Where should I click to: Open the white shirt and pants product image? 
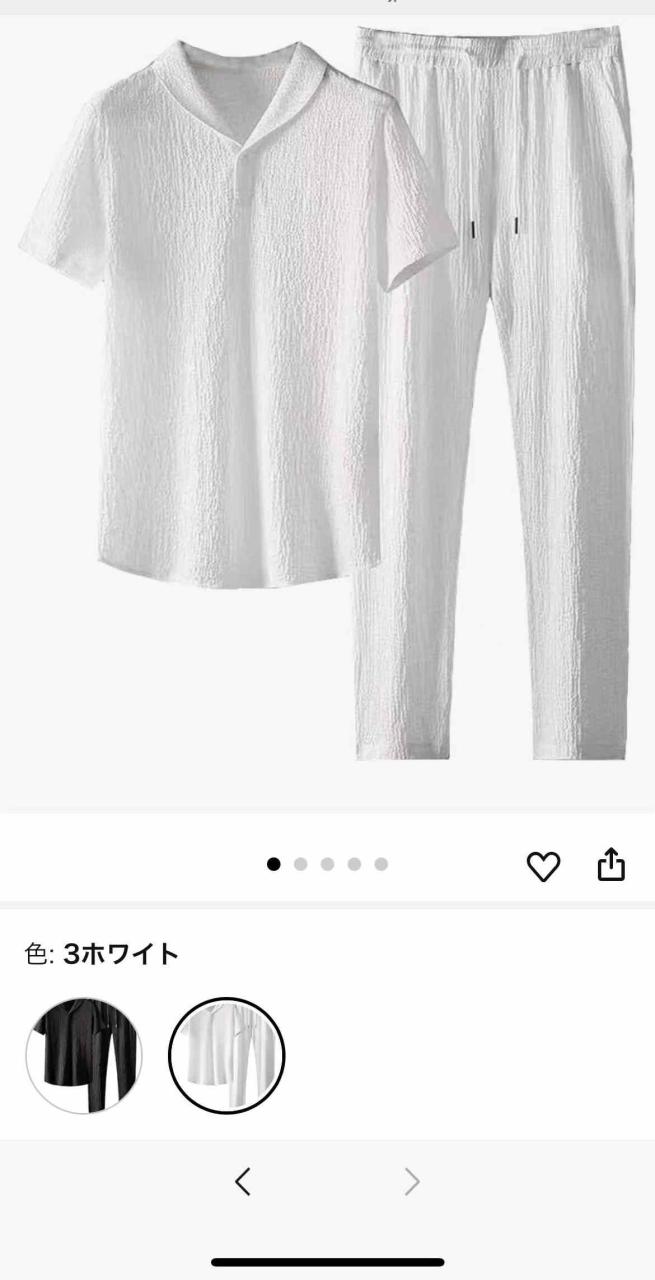[x=327, y=400]
